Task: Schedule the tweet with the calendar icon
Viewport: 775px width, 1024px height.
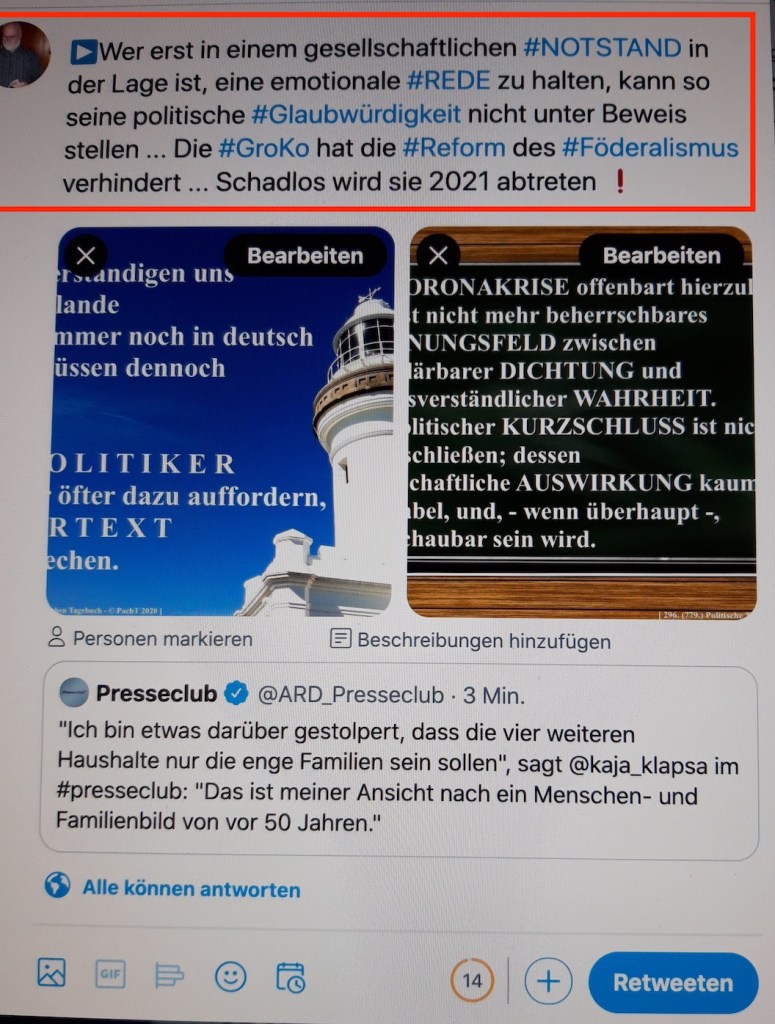Action: point(291,977)
